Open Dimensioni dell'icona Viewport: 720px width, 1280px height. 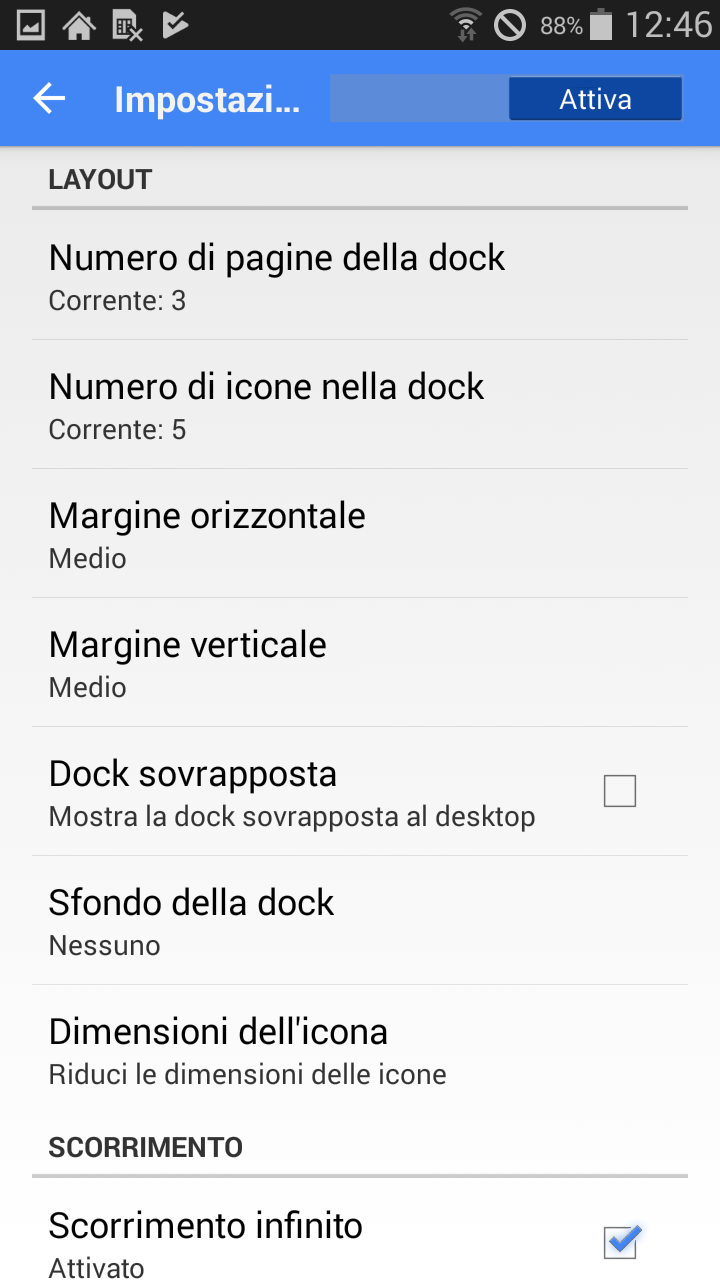(x=360, y=1050)
